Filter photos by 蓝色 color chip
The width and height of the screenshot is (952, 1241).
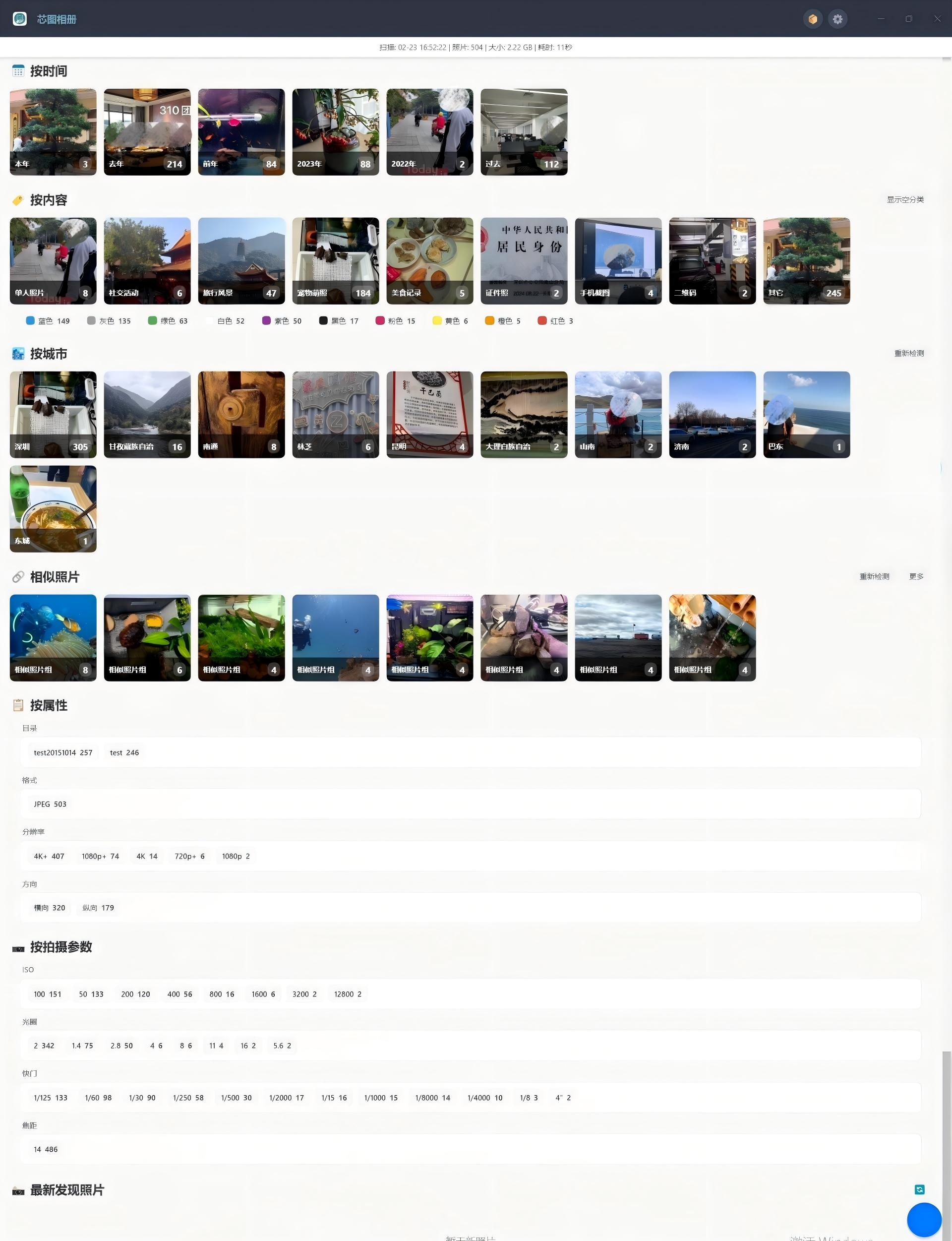tap(48, 321)
